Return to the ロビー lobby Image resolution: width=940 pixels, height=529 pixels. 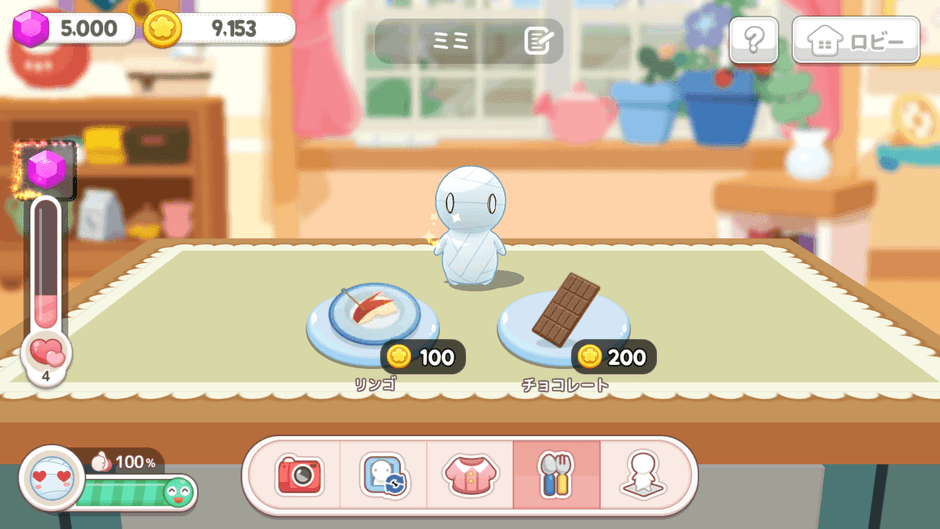pyautogui.click(x=856, y=41)
